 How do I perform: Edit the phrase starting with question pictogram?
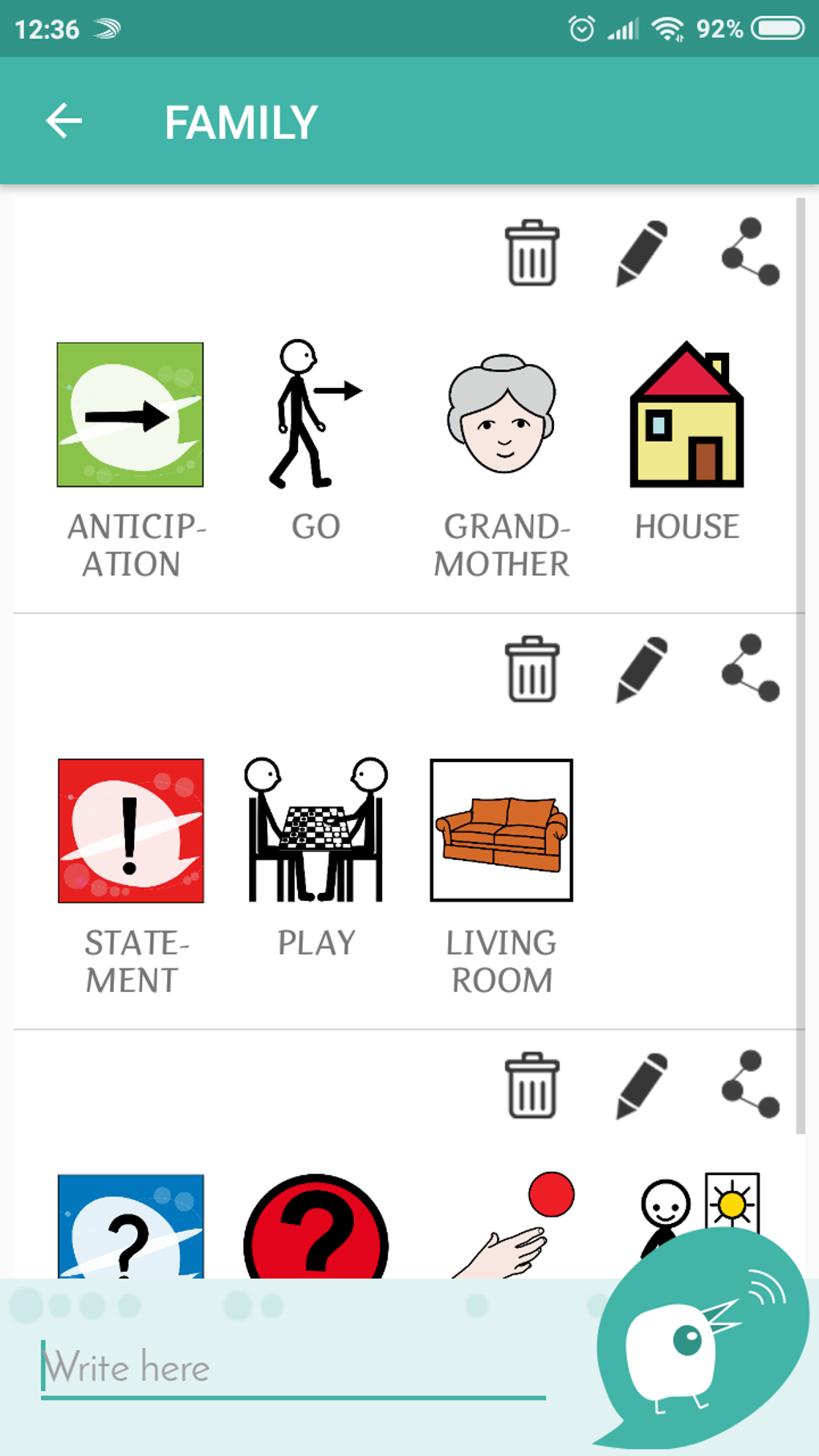(642, 1085)
